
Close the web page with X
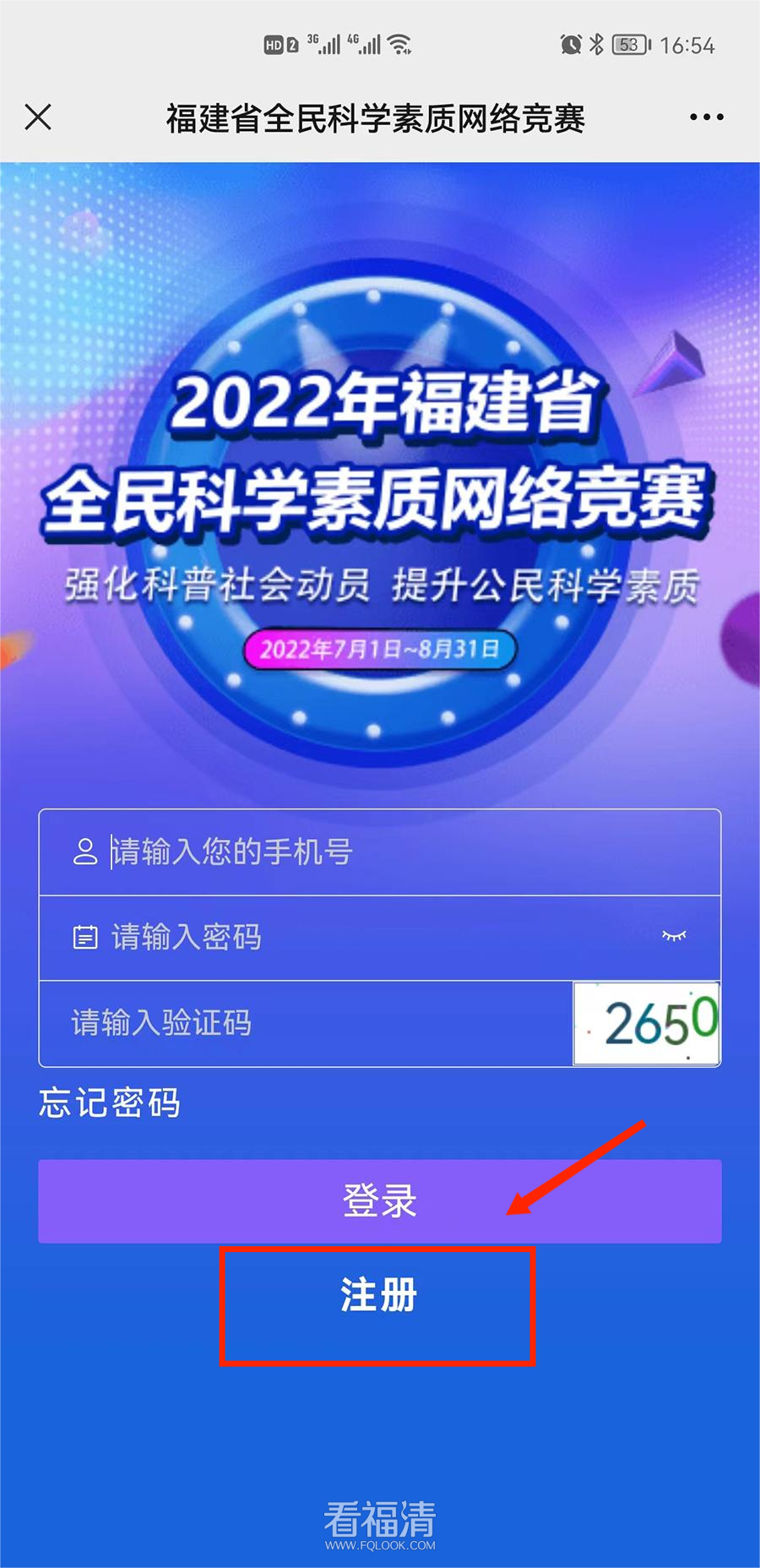click(38, 117)
